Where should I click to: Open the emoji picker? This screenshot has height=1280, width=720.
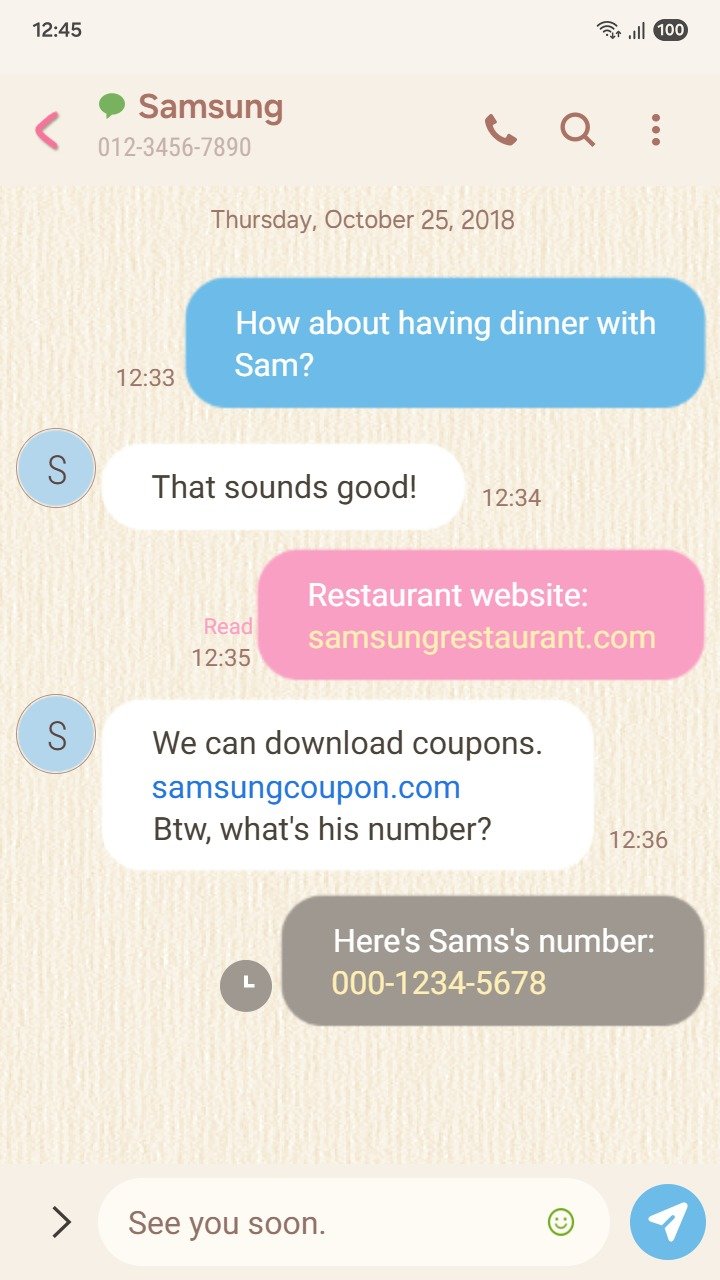pyautogui.click(x=561, y=1221)
